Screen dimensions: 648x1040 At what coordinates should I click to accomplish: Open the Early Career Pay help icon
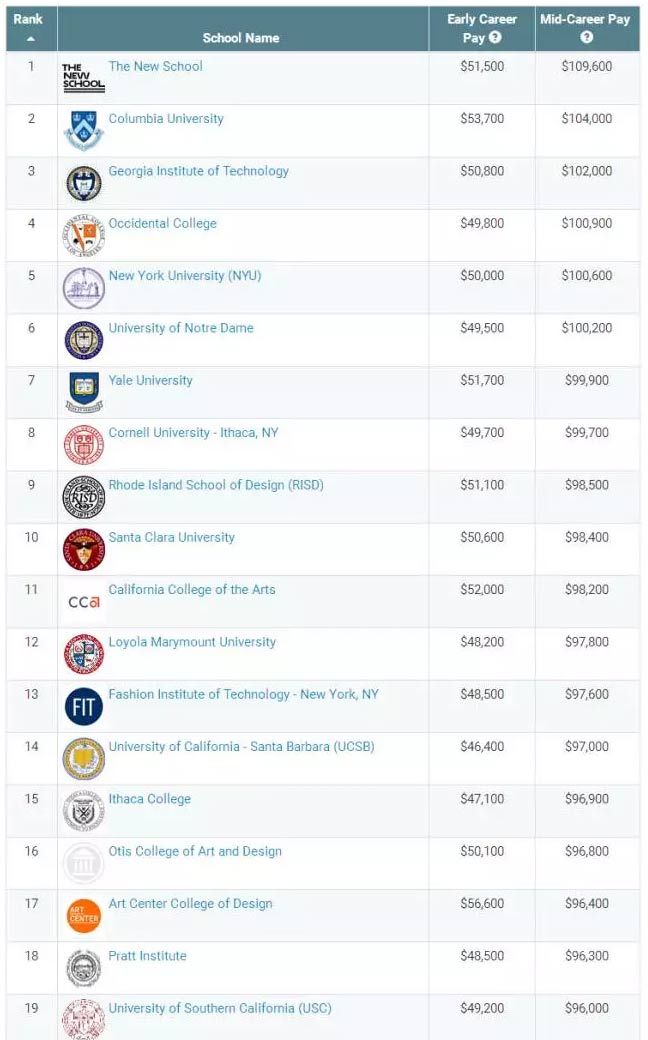[x=495, y=38]
